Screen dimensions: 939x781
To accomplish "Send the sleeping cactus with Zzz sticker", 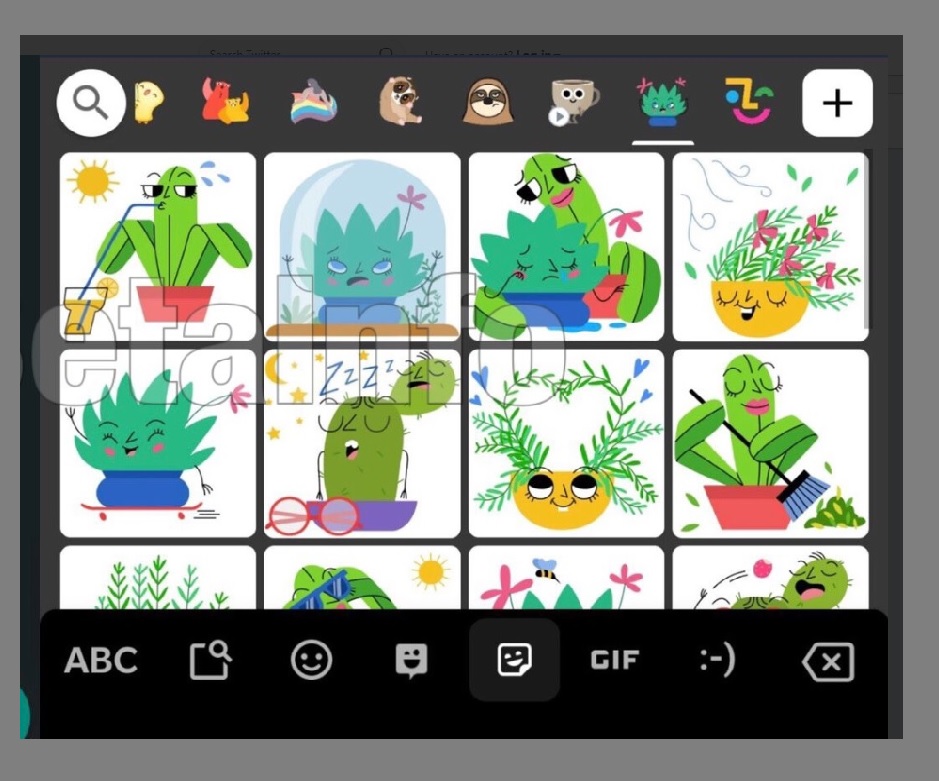I will (362, 443).
